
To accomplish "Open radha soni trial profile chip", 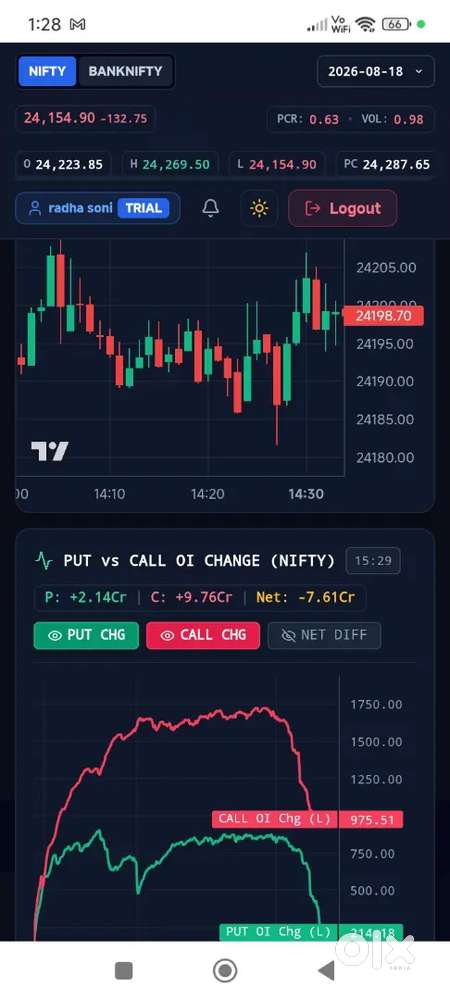I will pos(98,209).
